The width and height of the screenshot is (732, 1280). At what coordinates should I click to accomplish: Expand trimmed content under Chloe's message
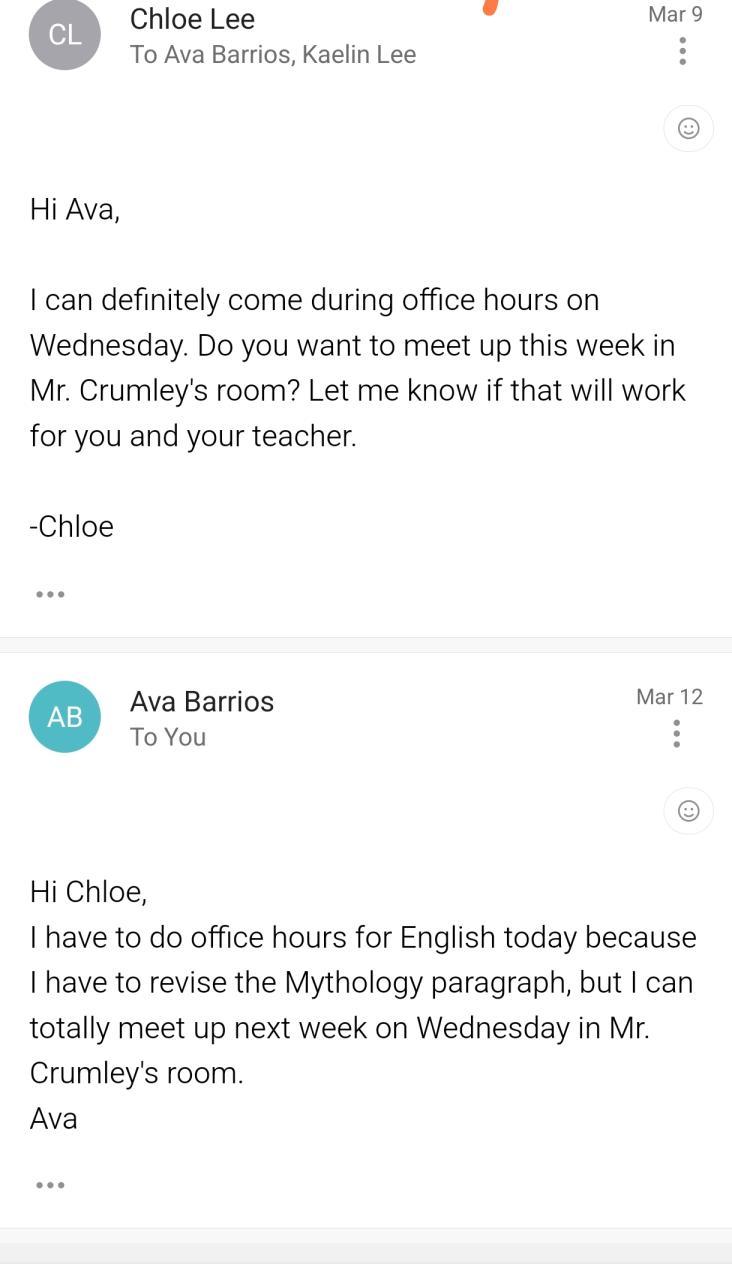coord(50,594)
